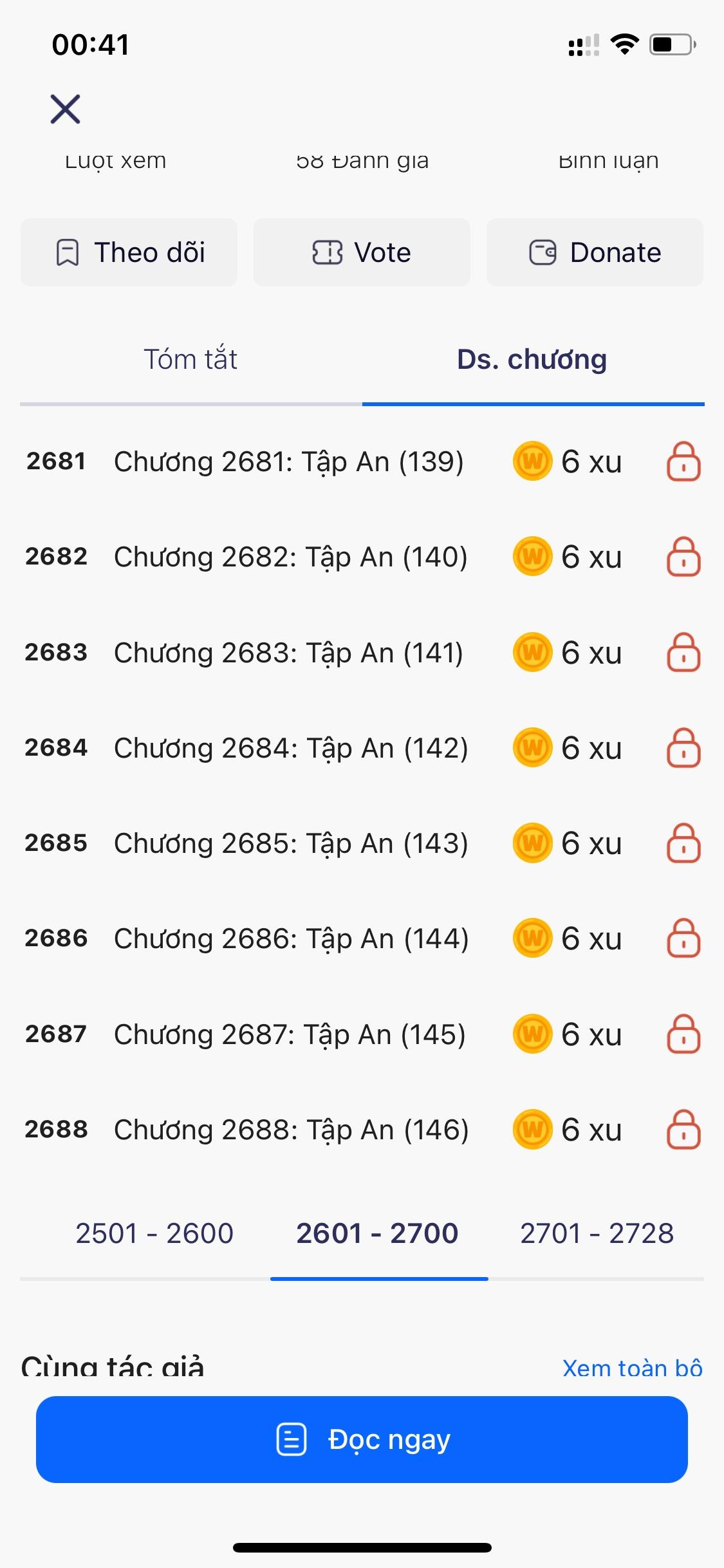
Task: Open Chương 2688: Tập An (146)
Action: [x=291, y=1130]
